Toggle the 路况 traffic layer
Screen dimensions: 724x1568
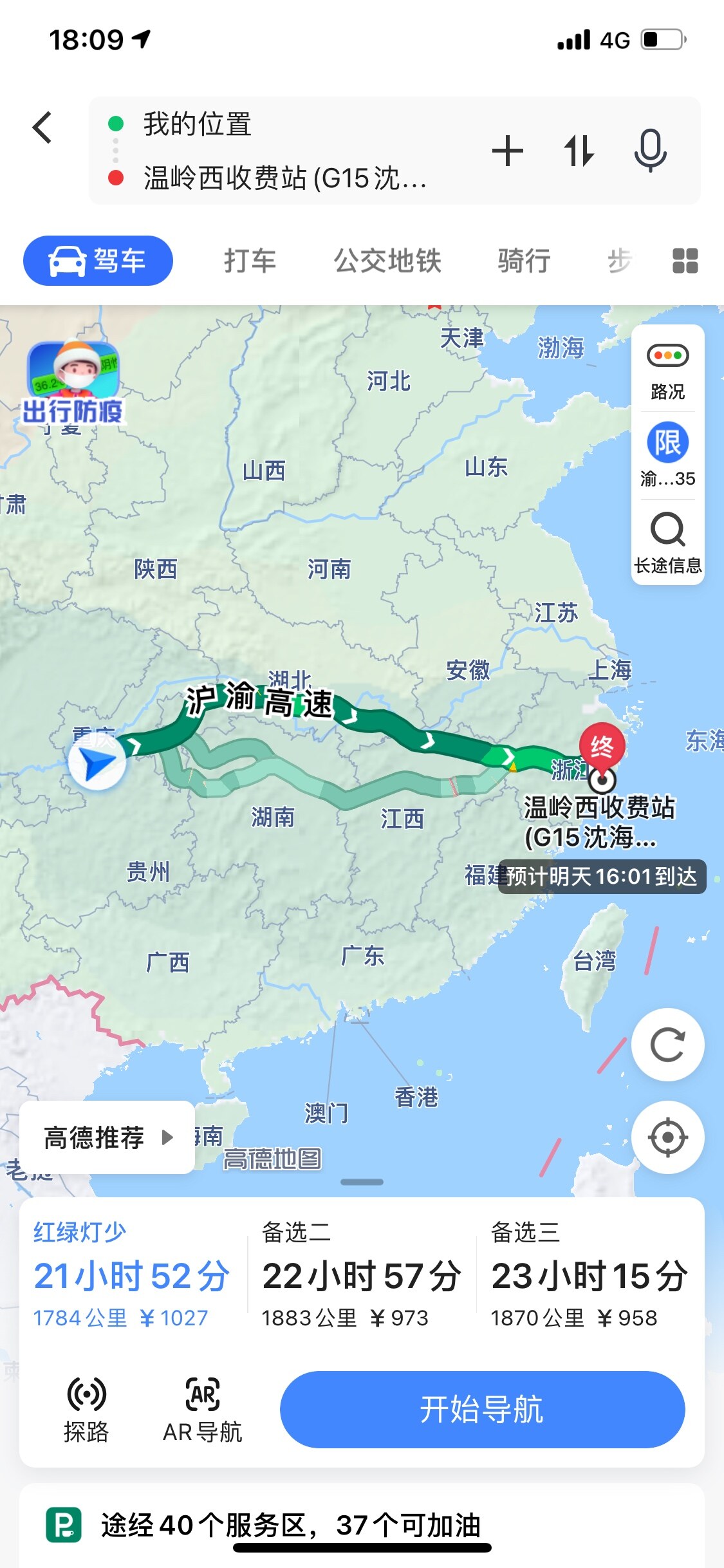(667, 369)
